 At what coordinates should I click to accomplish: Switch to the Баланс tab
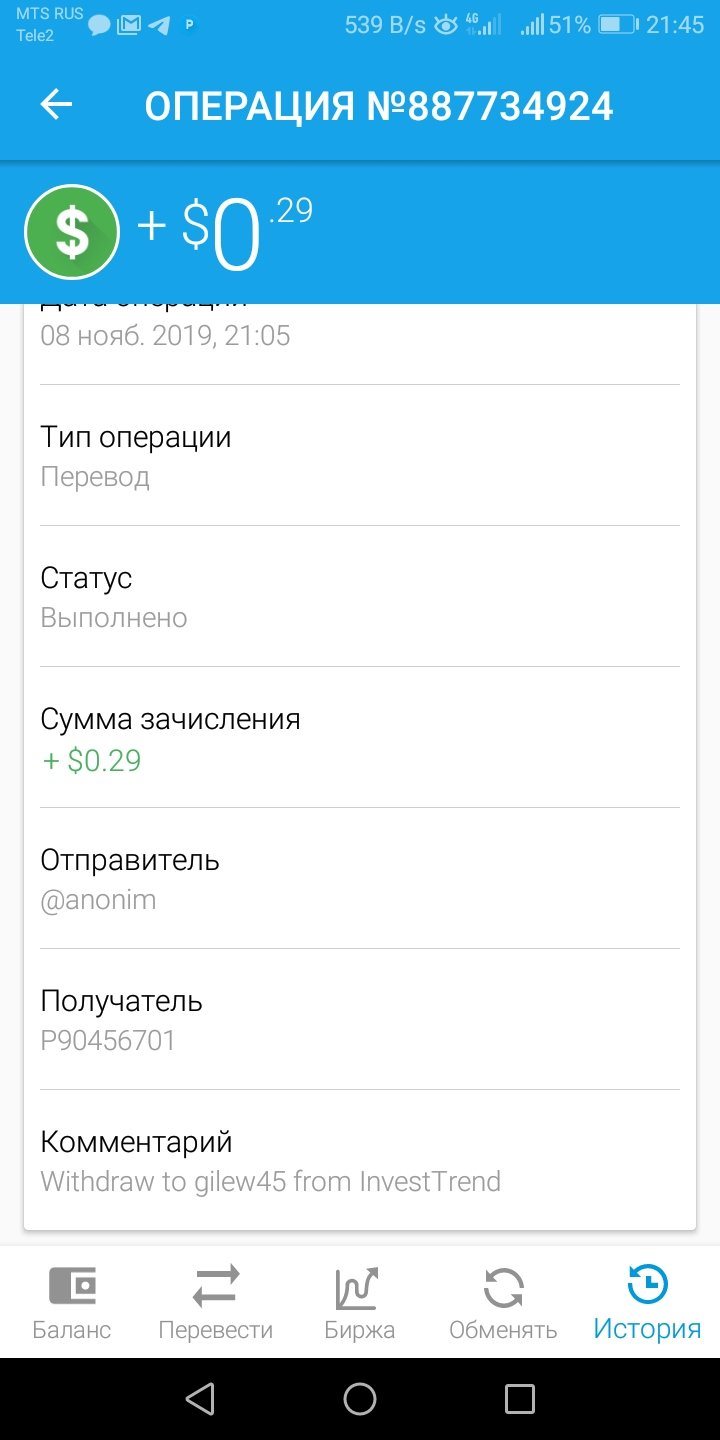tap(72, 1302)
